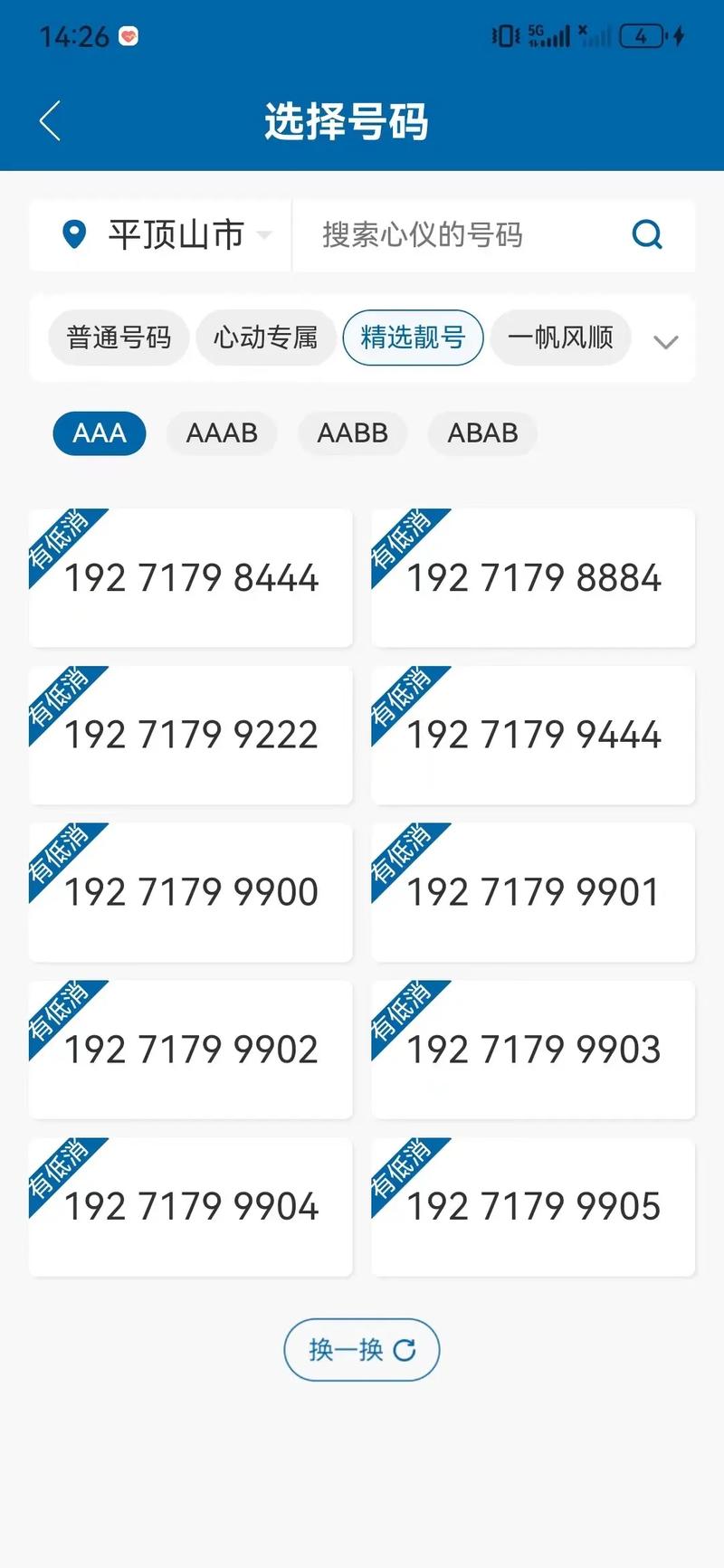The image size is (724, 1568).
Task: Tap the magnifier search icon
Action: tap(647, 235)
